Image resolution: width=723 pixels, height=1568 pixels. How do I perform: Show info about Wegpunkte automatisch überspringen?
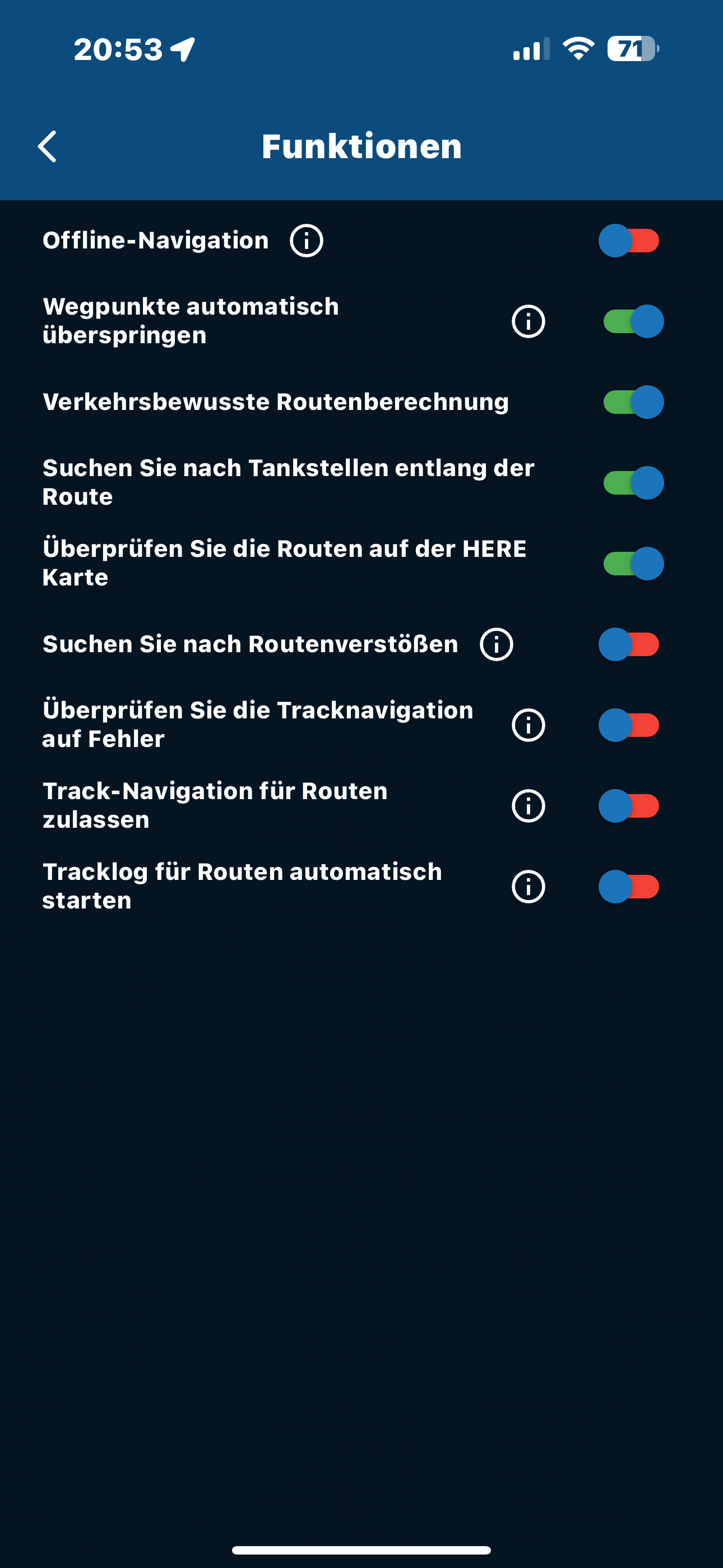point(529,321)
